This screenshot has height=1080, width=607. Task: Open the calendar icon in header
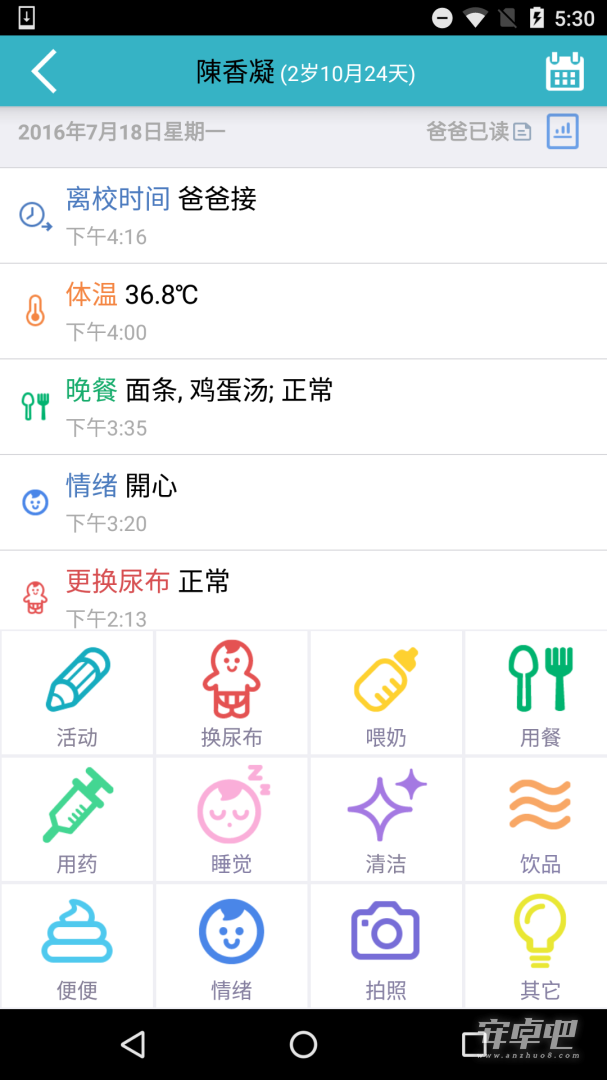pos(564,72)
